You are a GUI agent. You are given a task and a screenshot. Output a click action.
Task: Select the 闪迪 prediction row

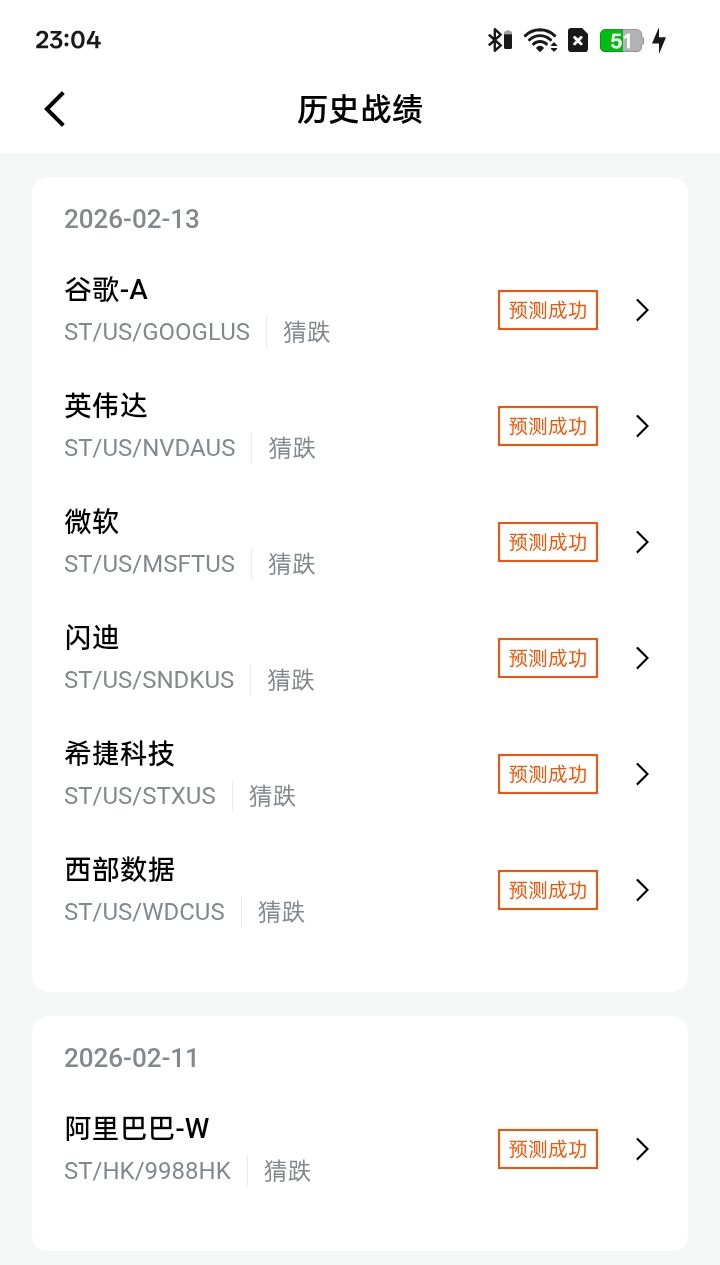click(x=360, y=658)
